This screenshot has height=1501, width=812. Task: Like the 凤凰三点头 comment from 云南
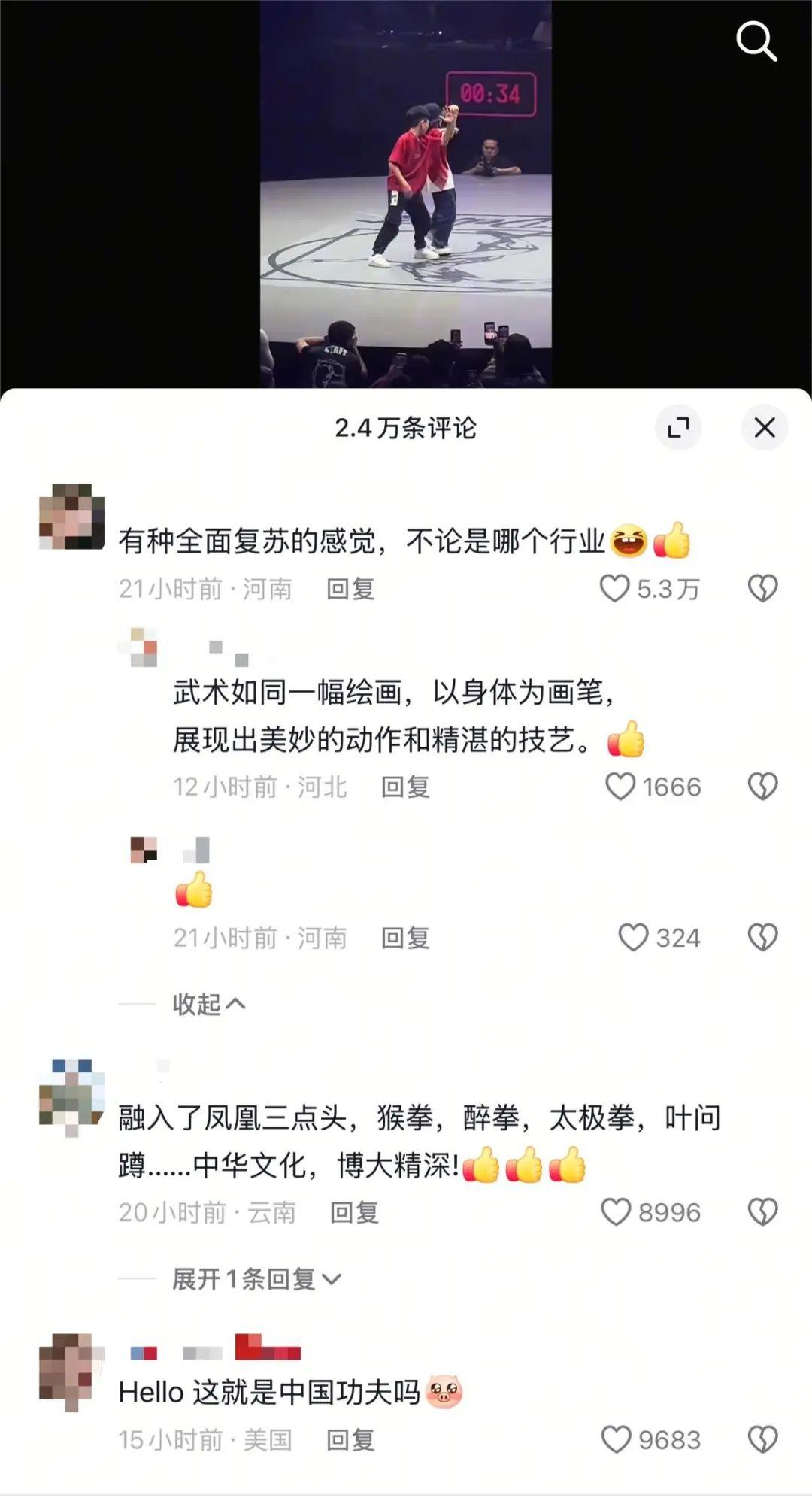(616, 1212)
